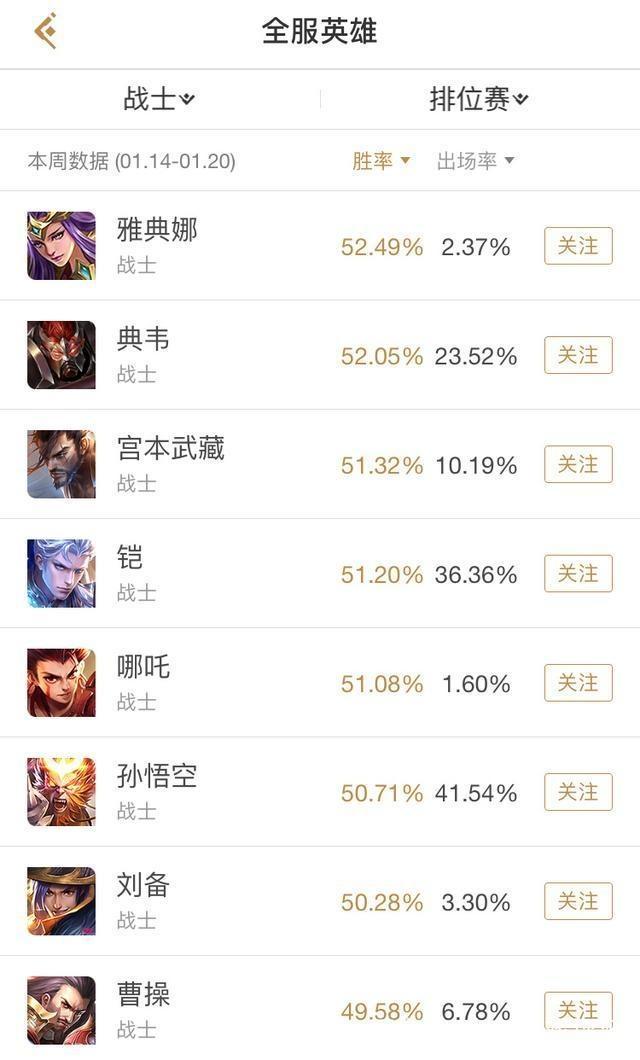
Task: Sort the list by 出场率
Action: click(475, 161)
